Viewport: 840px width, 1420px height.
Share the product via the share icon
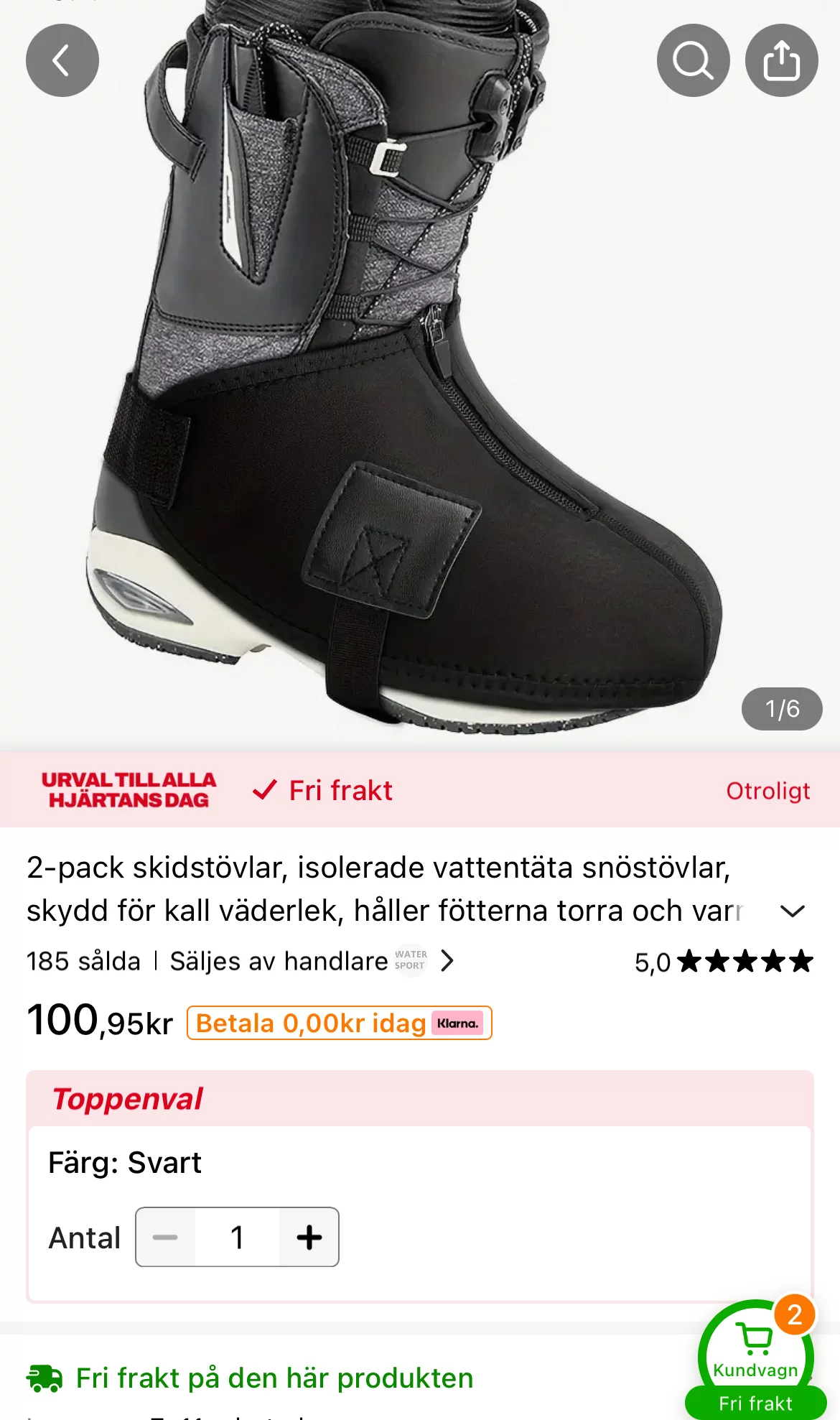(782, 60)
